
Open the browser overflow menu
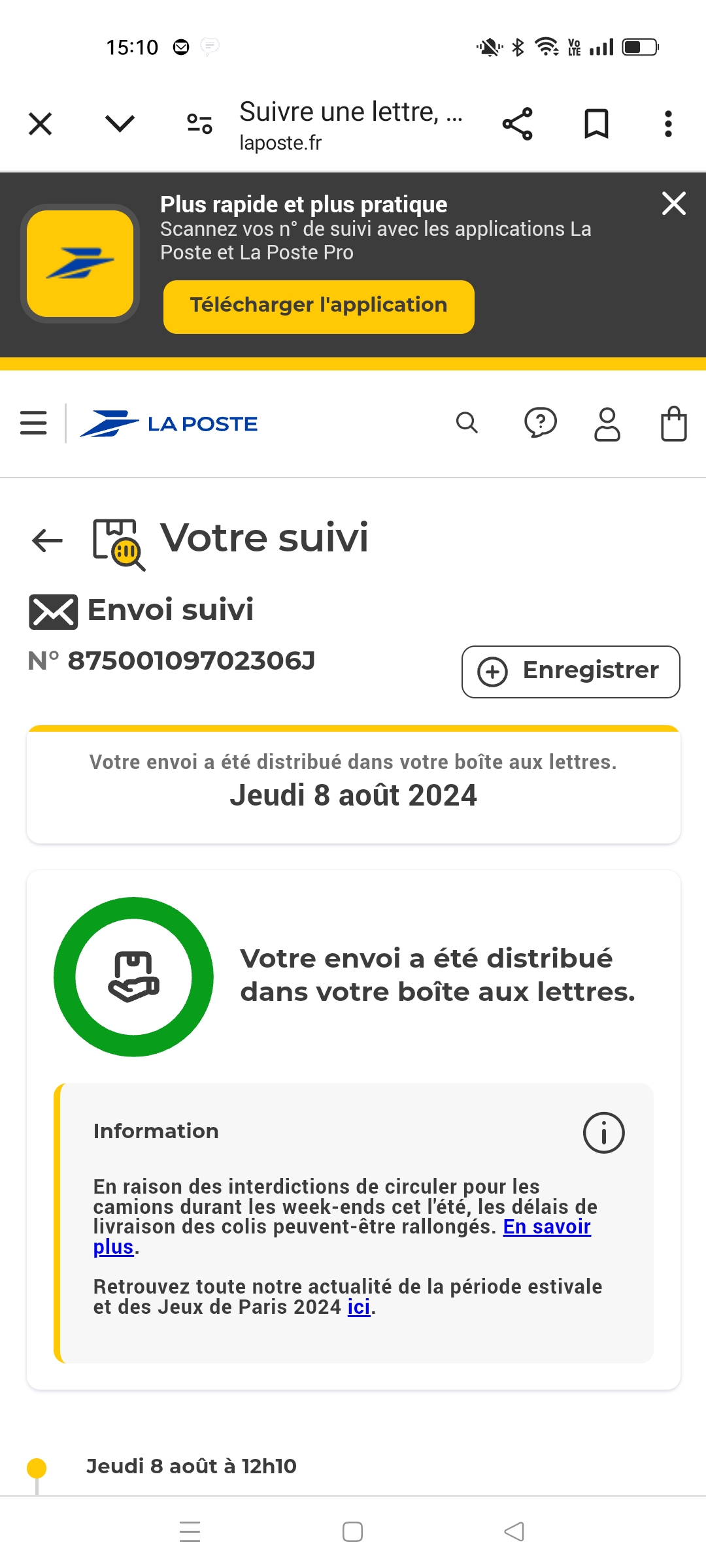coord(668,123)
